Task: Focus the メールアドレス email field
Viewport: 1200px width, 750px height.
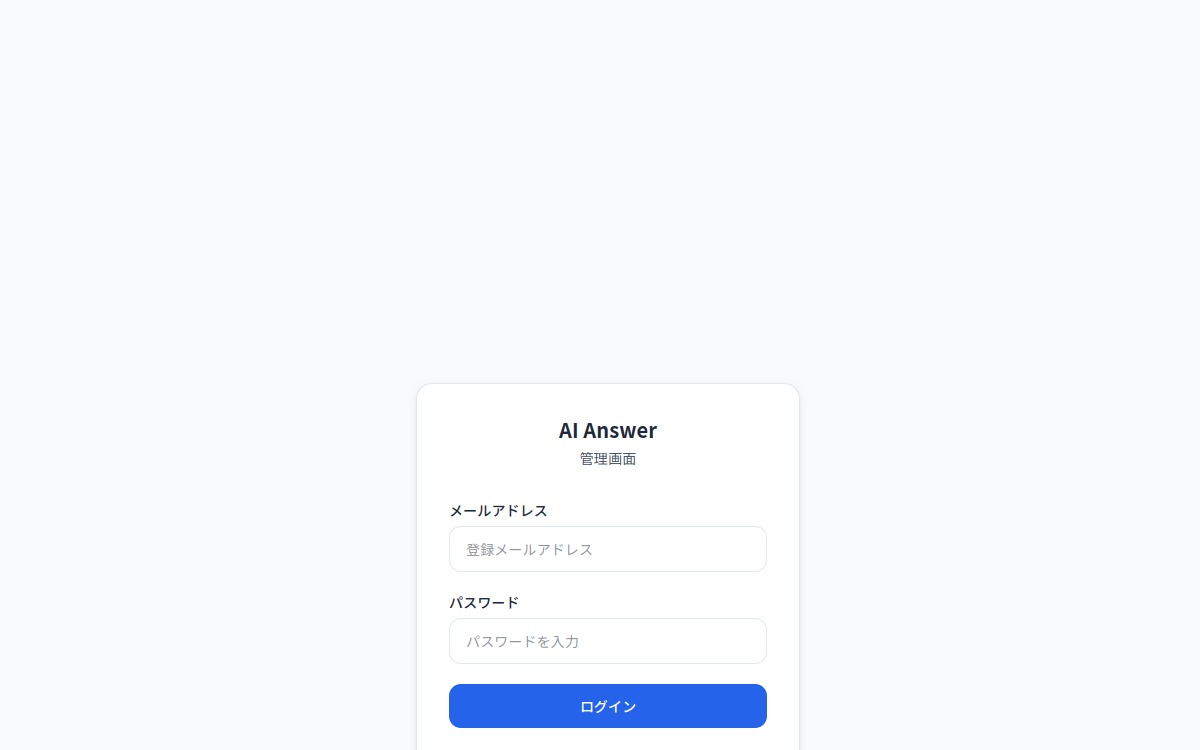Action: pyautogui.click(x=607, y=549)
